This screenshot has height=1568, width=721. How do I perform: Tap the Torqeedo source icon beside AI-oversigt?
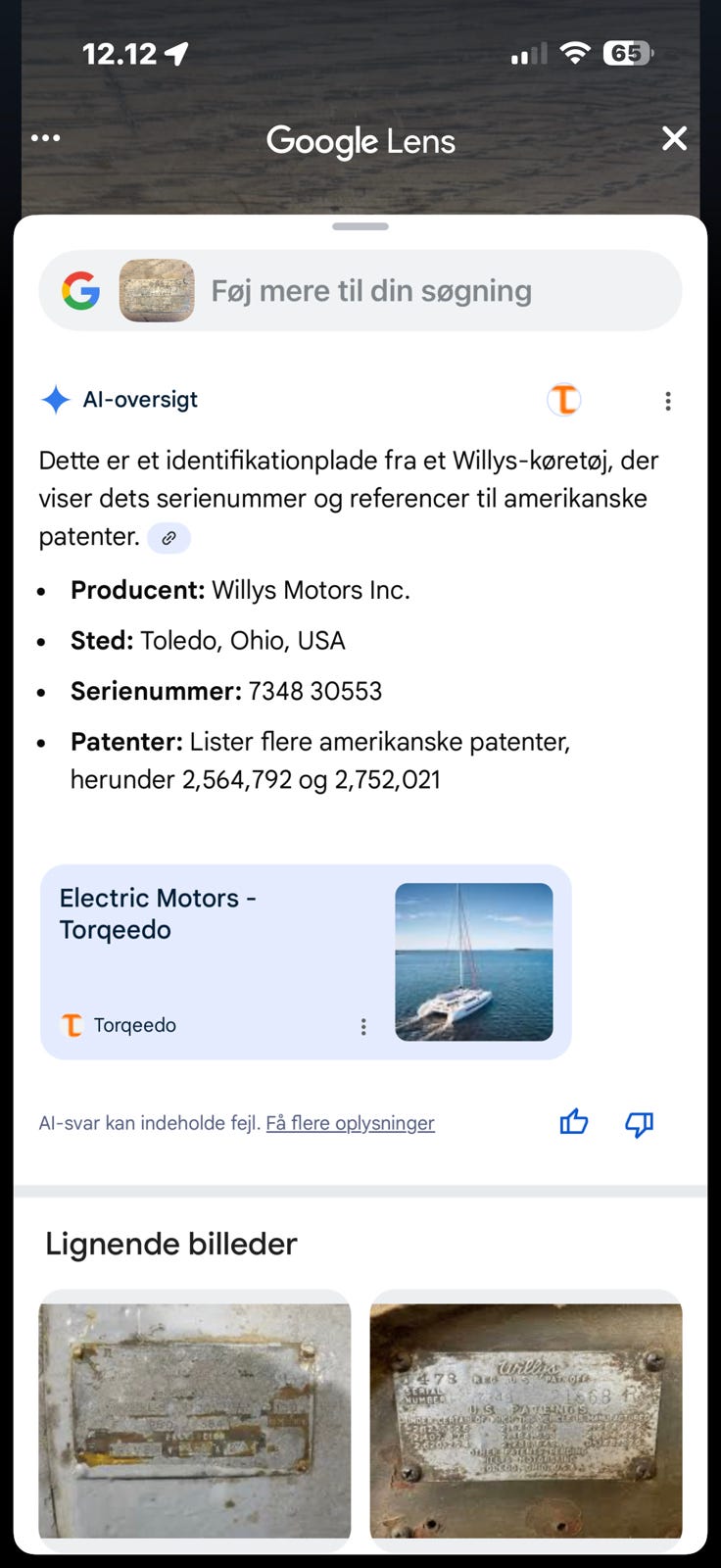coord(563,400)
